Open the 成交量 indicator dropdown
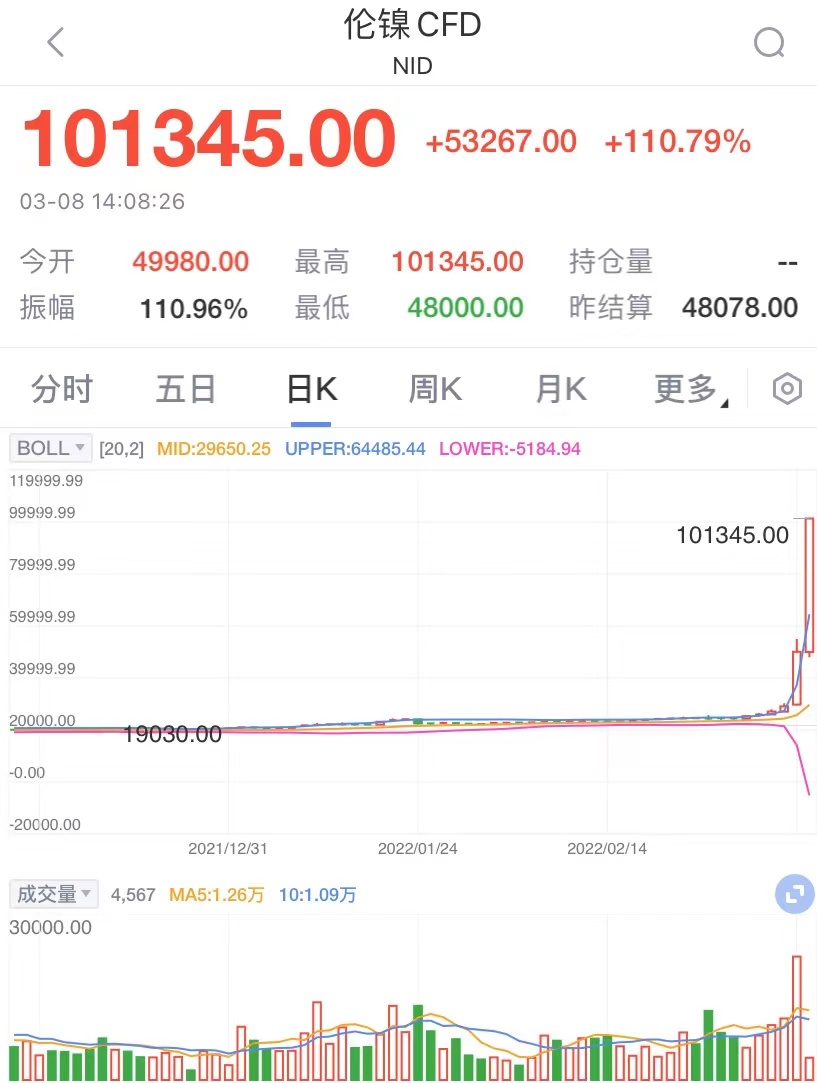The width and height of the screenshot is (817, 1083). [x=54, y=894]
